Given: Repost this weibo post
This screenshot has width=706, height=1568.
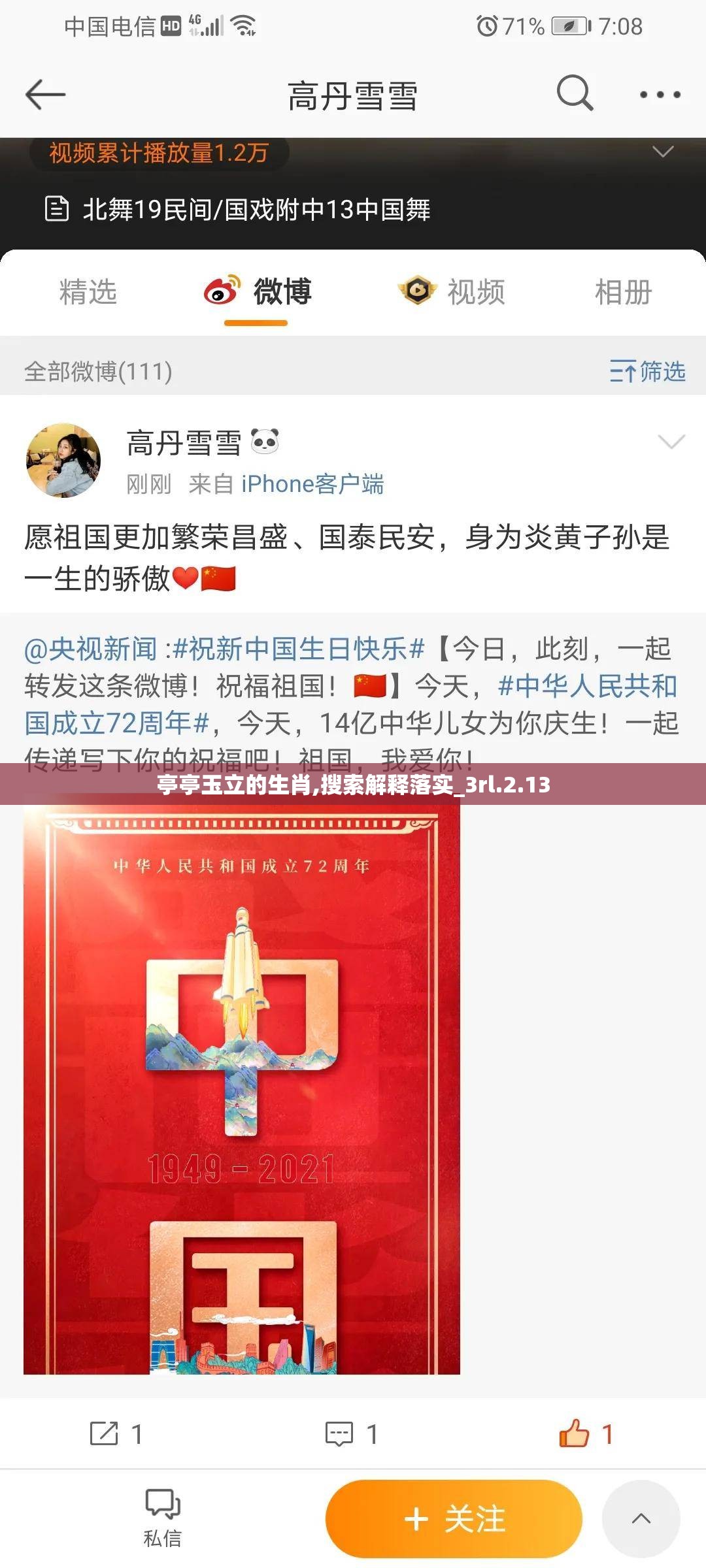Looking at the screenshot, I should point(116,1434).
